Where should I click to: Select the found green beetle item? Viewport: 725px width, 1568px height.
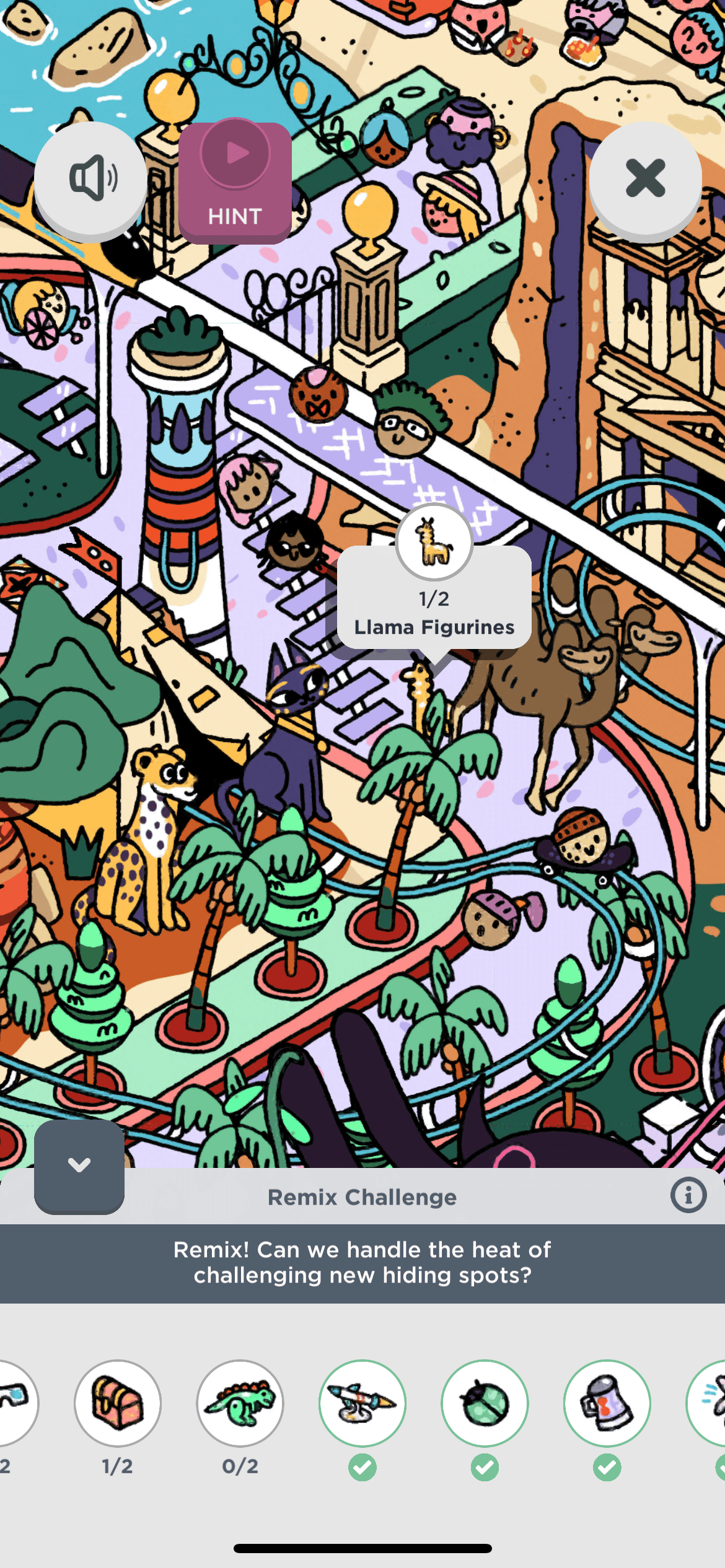485,1403
